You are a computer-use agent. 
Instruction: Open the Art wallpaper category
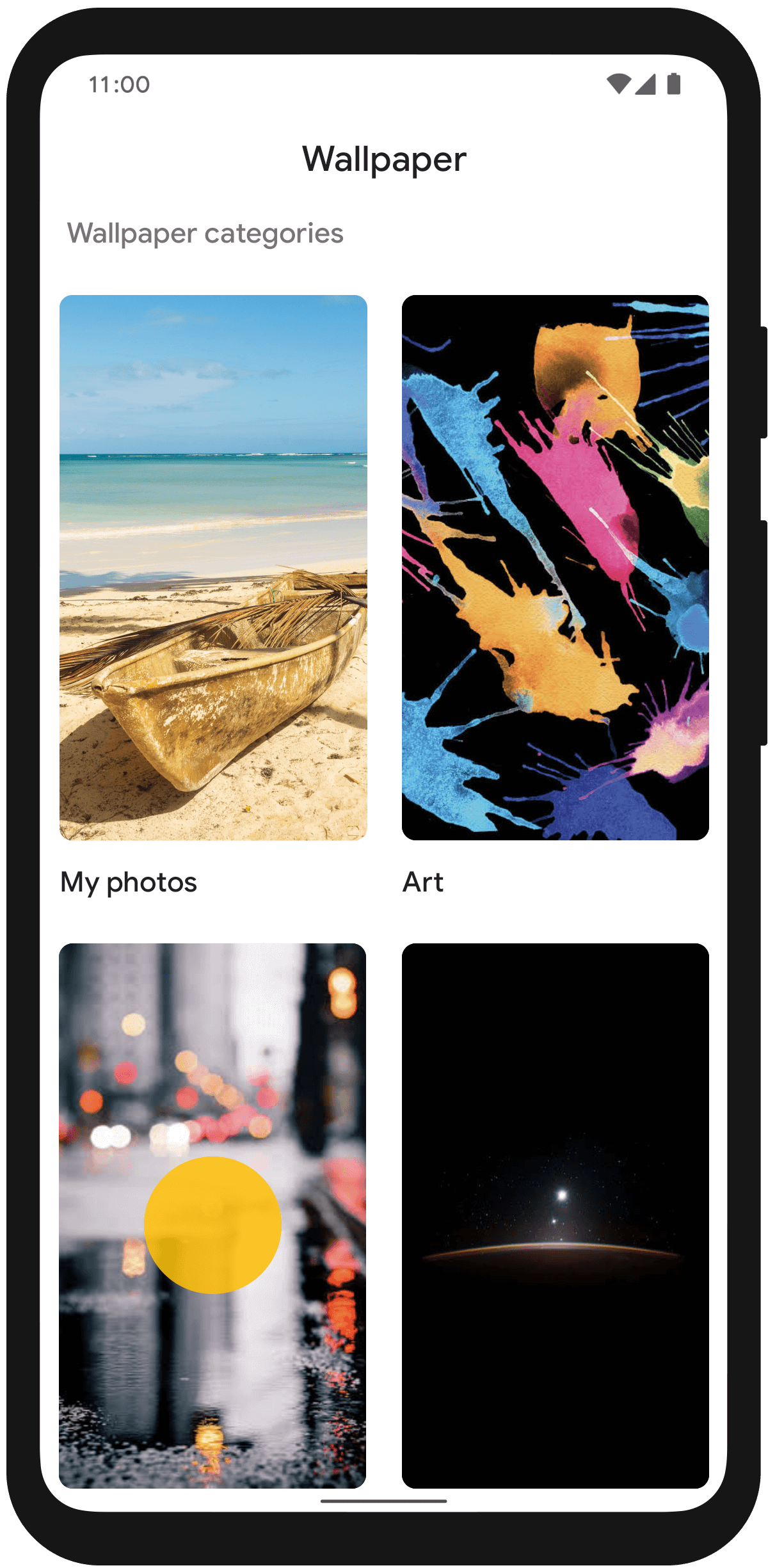click(555, 567)
